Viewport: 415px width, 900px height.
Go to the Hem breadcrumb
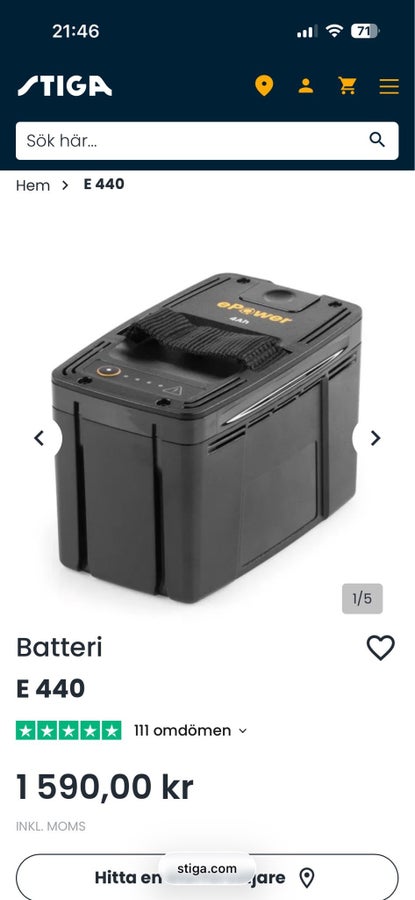pos(33,185)
